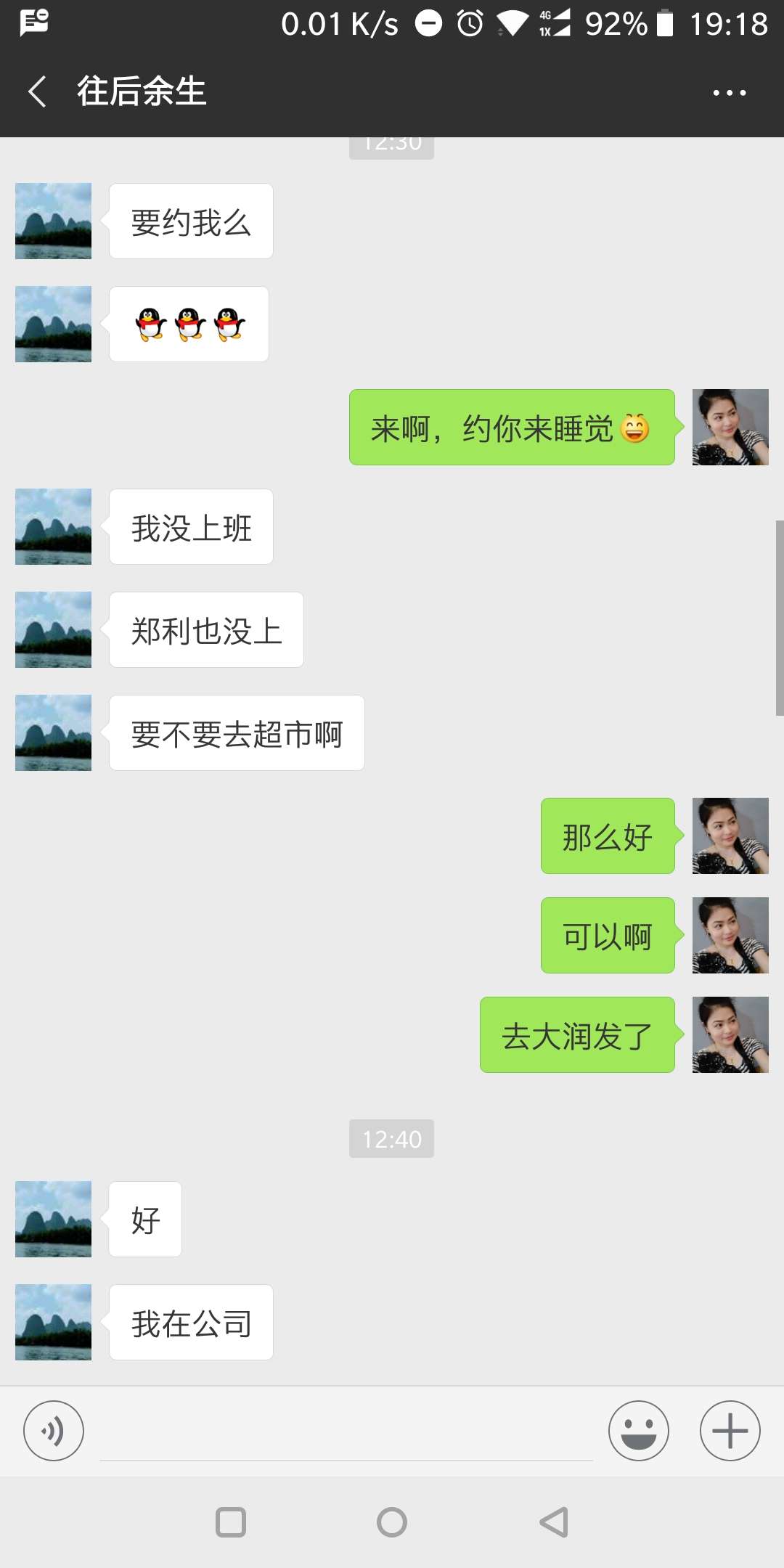The image size is (784, 1568).
Task: Tap the chat title 往后余生
Action: 141,91
